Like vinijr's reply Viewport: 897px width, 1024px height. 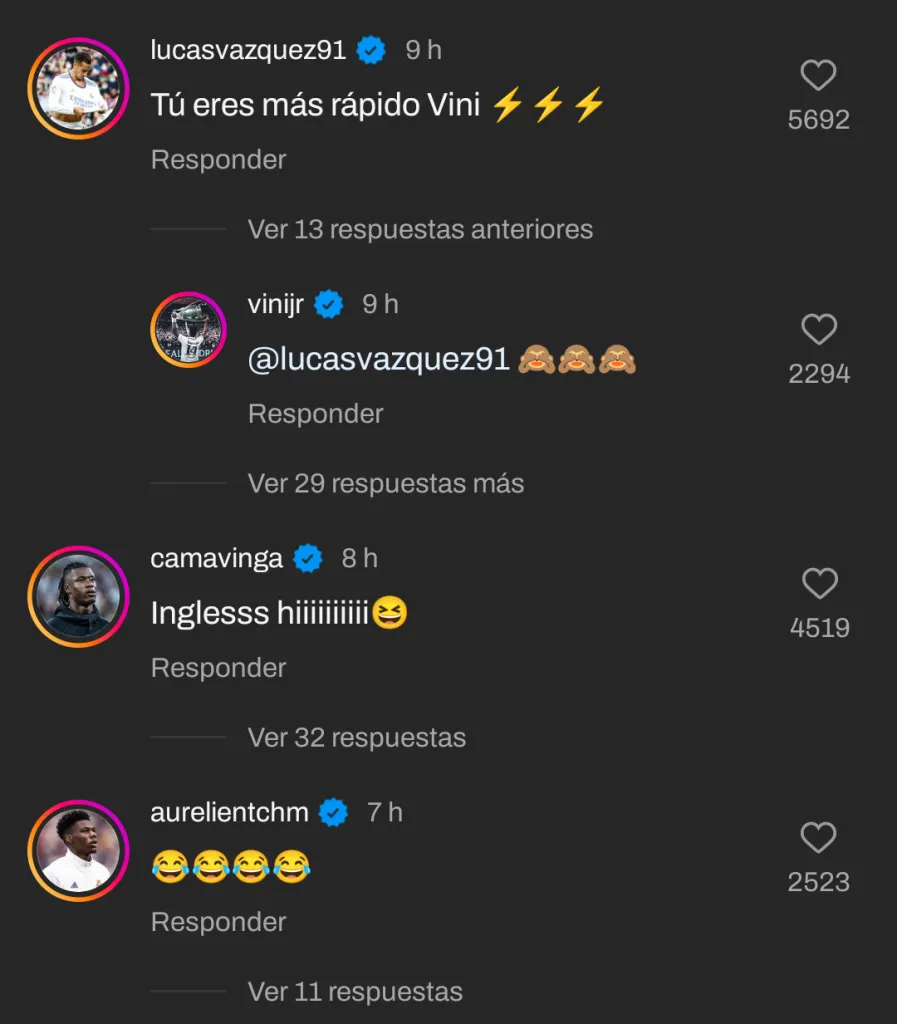pos(818,330)
